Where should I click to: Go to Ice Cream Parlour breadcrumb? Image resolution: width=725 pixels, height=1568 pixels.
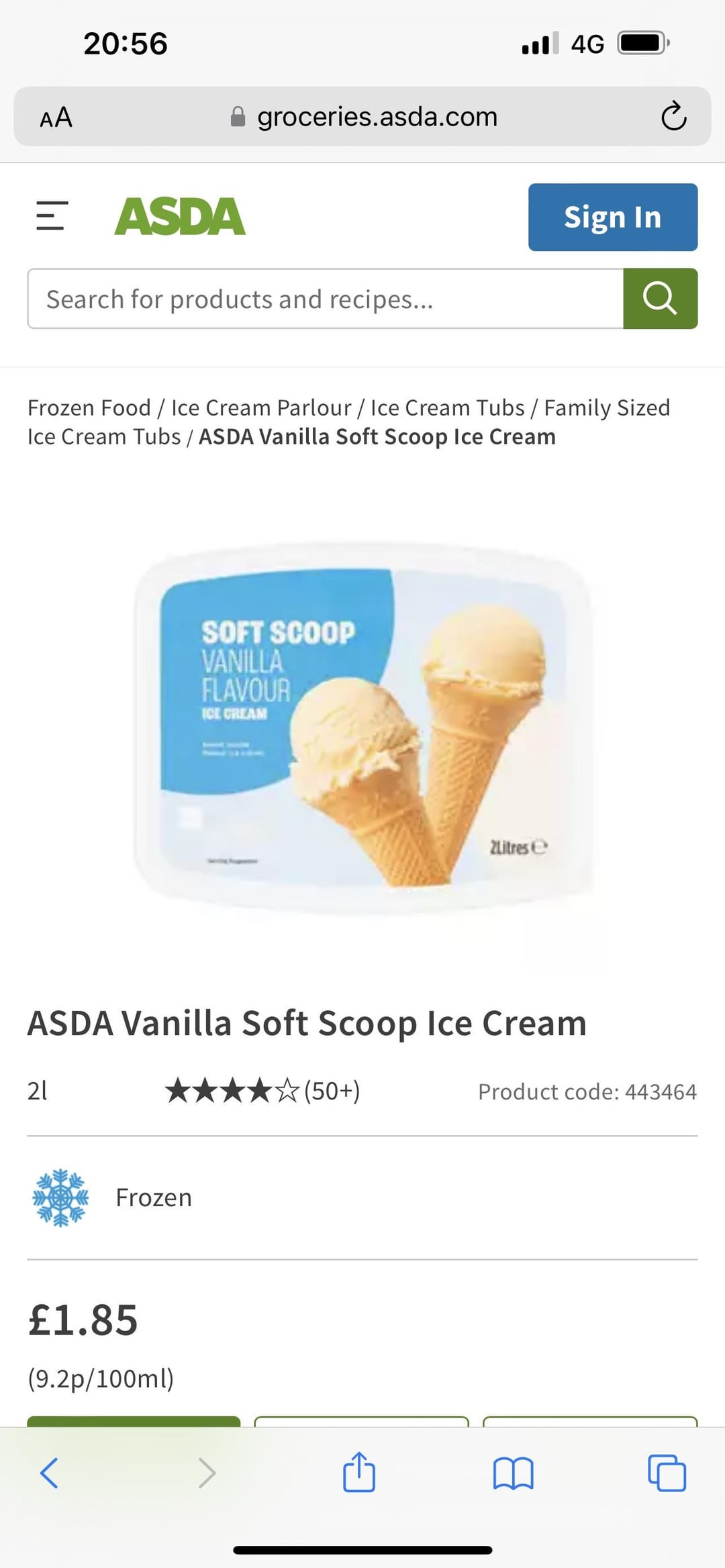(x=261, y=407)
